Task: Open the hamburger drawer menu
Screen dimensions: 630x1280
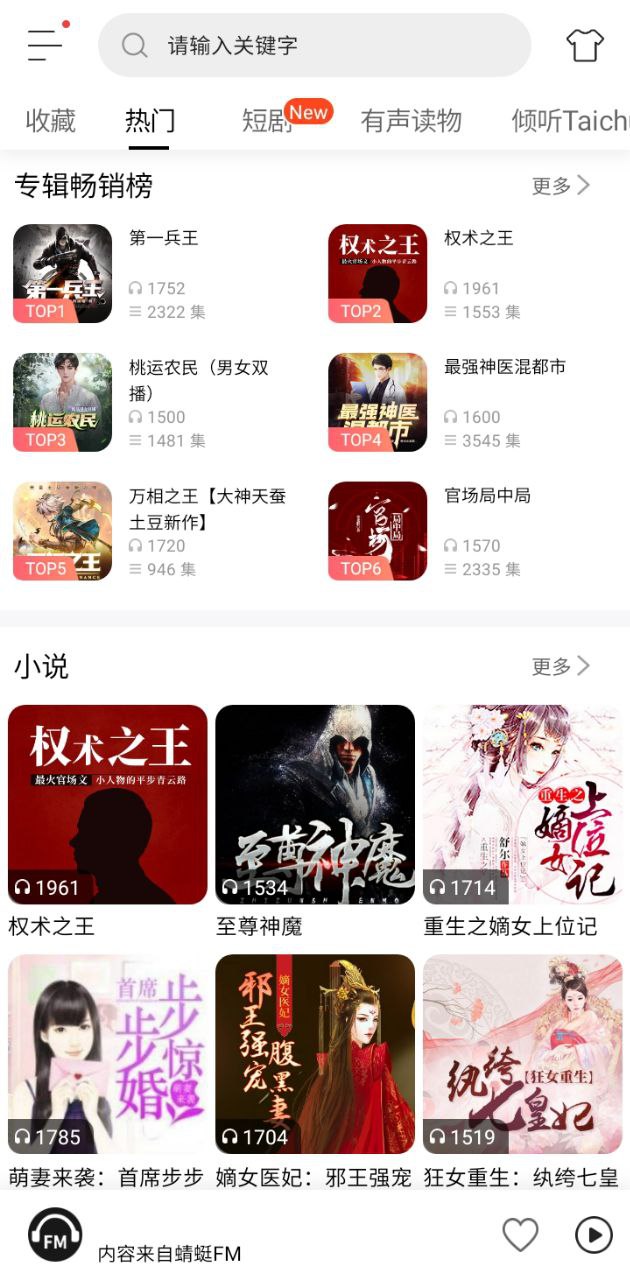Action: click(45, 44)
